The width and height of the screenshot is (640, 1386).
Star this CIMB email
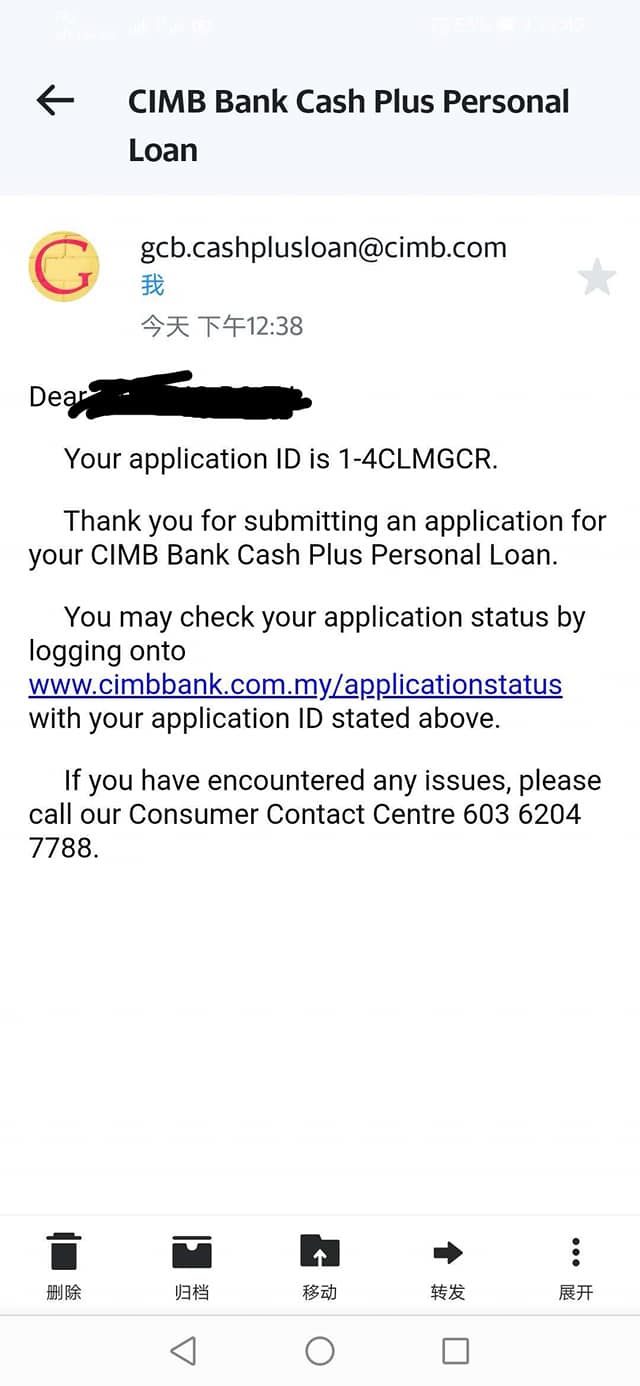click(x=597, y=277)
